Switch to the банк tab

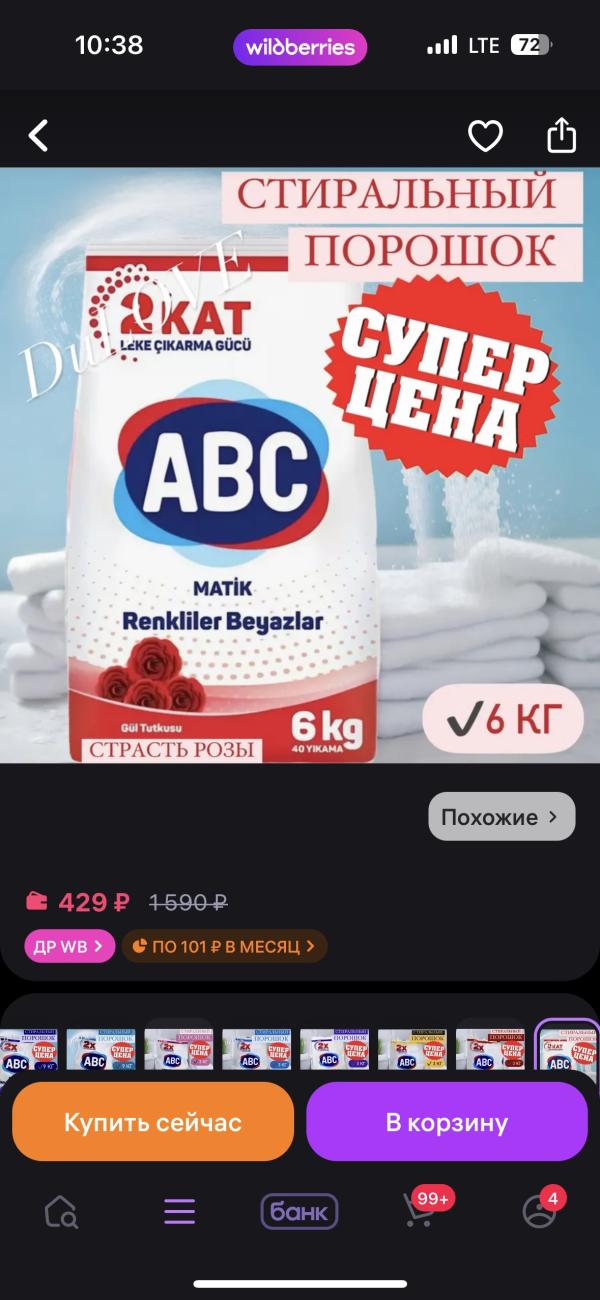pyautogui.click(x=299, y=1212)
